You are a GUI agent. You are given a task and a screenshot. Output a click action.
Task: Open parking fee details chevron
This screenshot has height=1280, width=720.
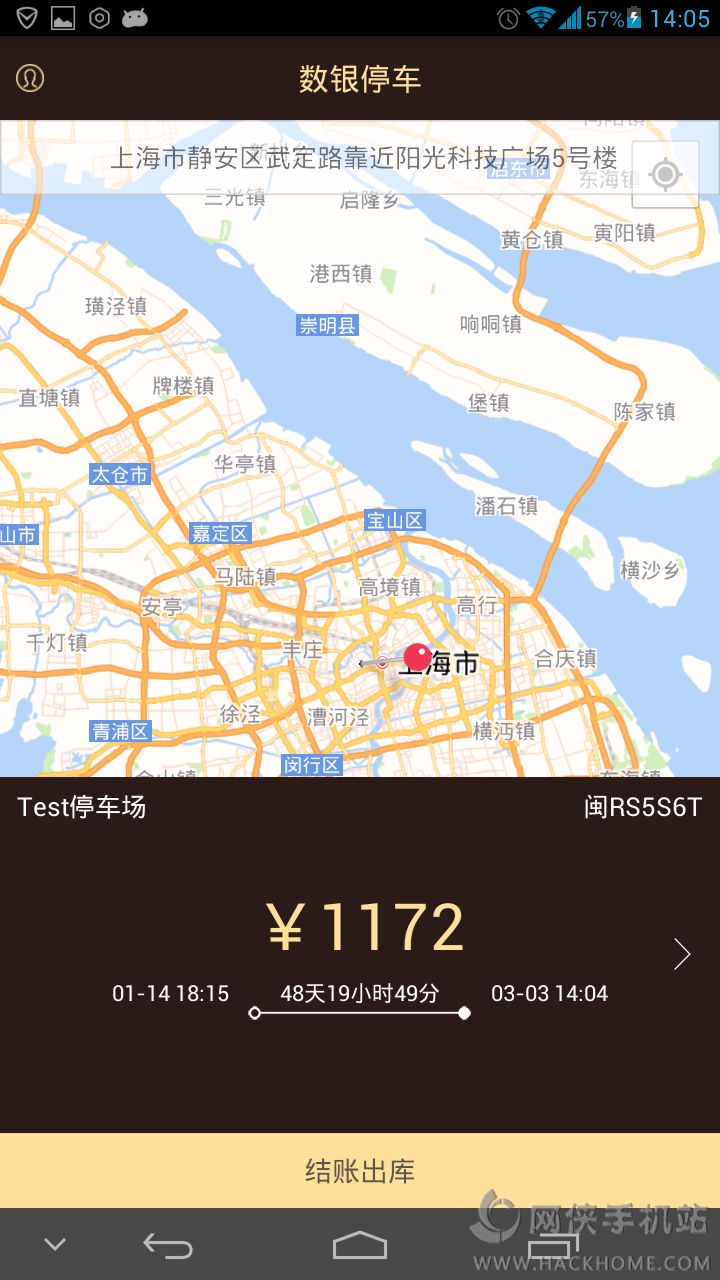pyautogui.click(x=682, y=954)
